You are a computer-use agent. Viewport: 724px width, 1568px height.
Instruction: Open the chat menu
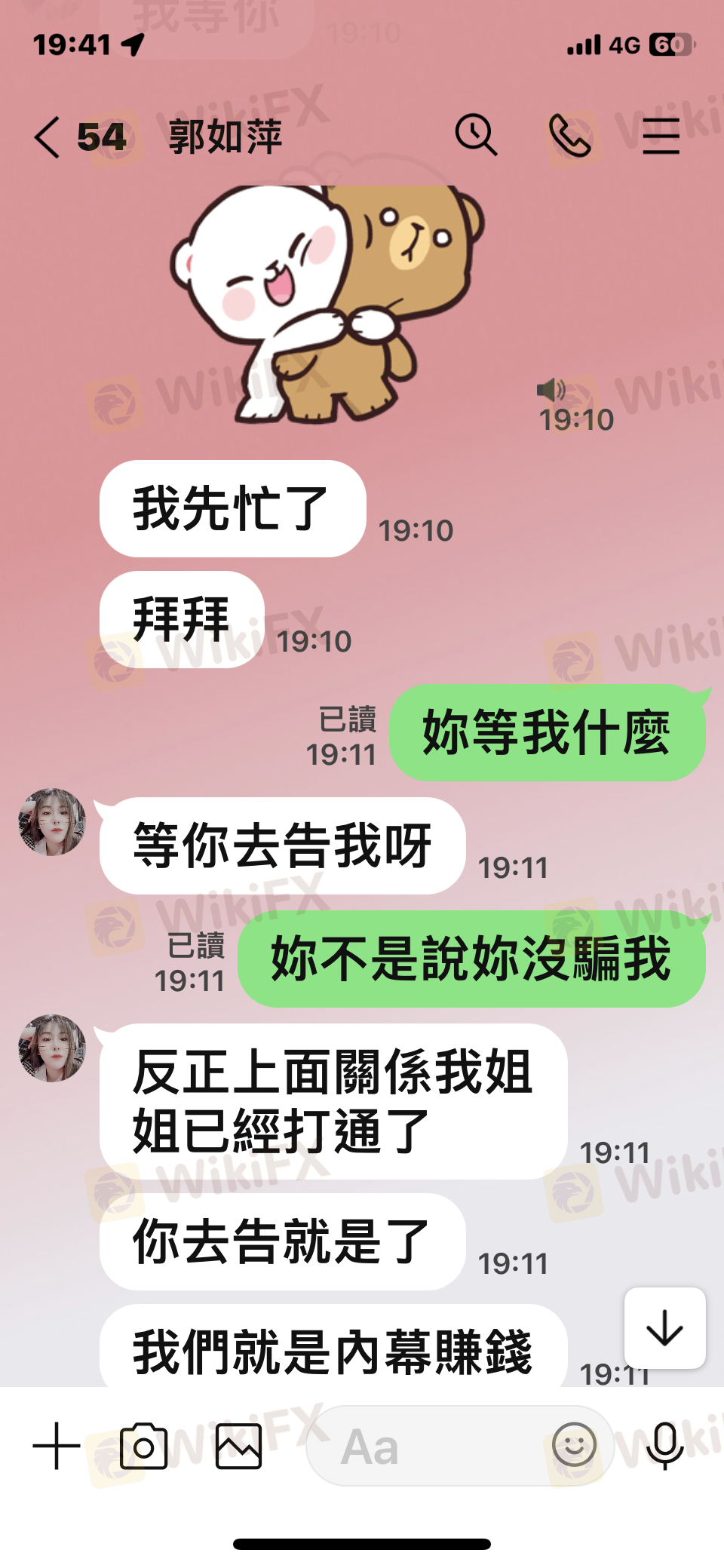(661, 137)
